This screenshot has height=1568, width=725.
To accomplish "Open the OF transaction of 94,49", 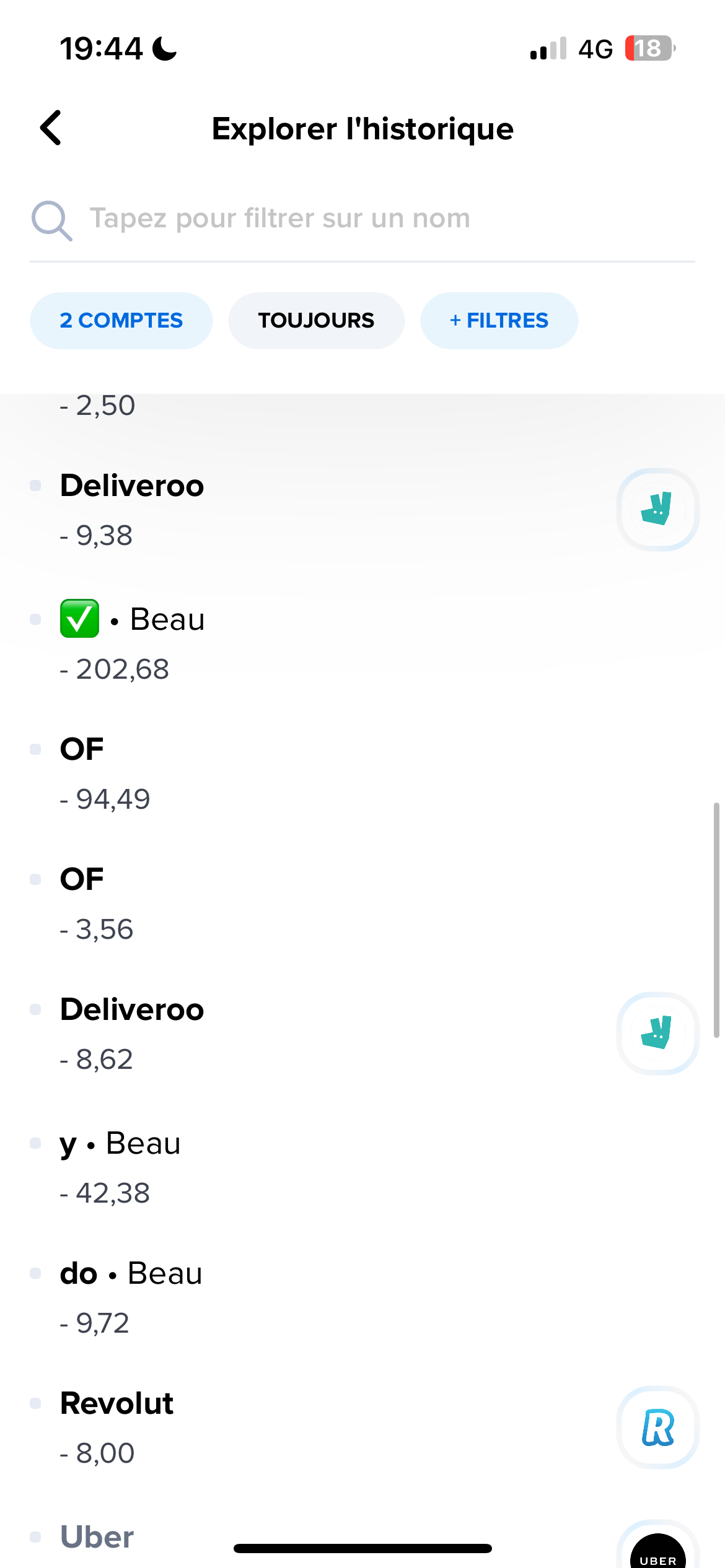I will click(x=362, y=773).
